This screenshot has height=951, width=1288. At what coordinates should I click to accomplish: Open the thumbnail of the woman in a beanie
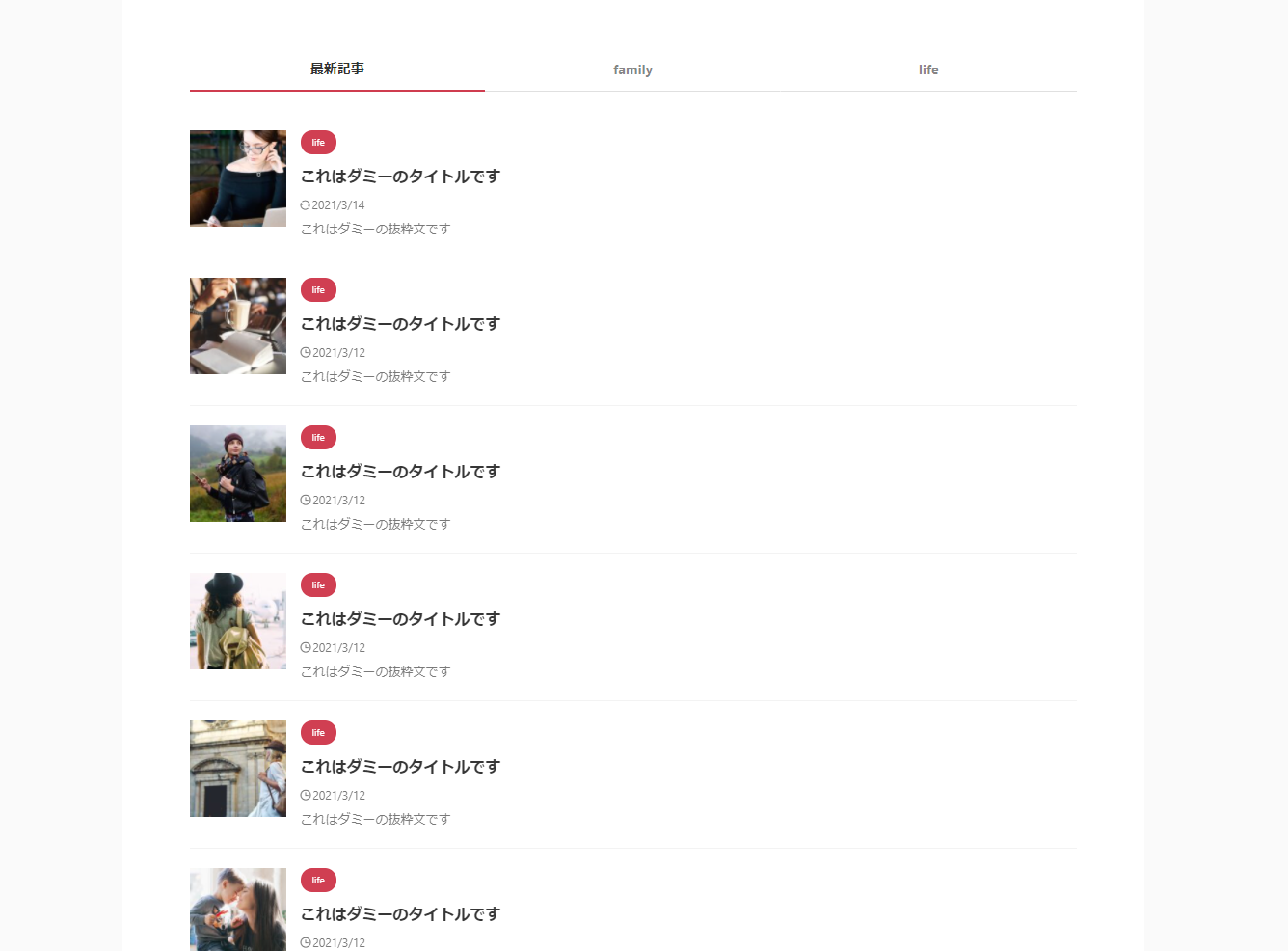(x=238, y=474)
